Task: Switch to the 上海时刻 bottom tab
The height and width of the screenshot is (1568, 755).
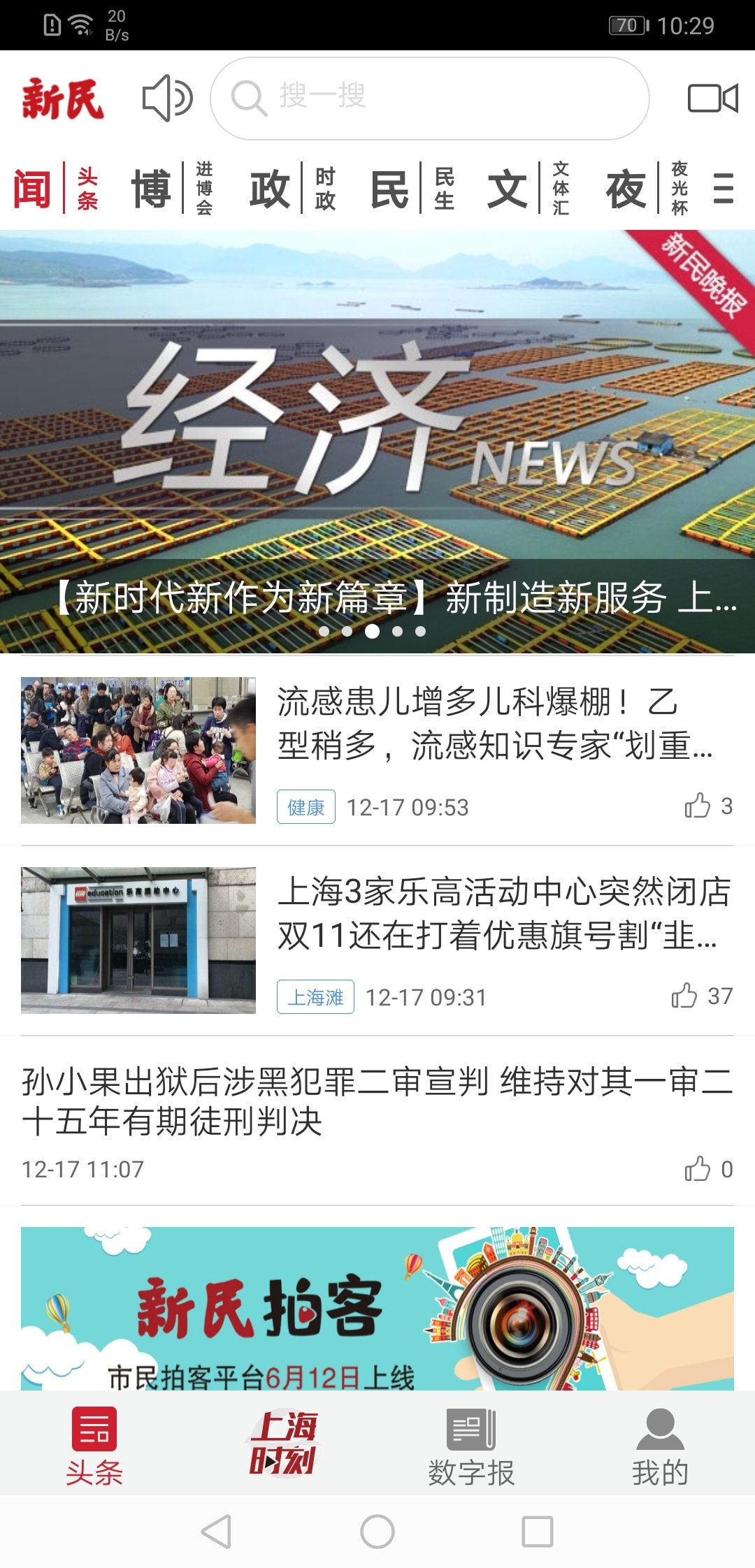Action: (283, 1442)
